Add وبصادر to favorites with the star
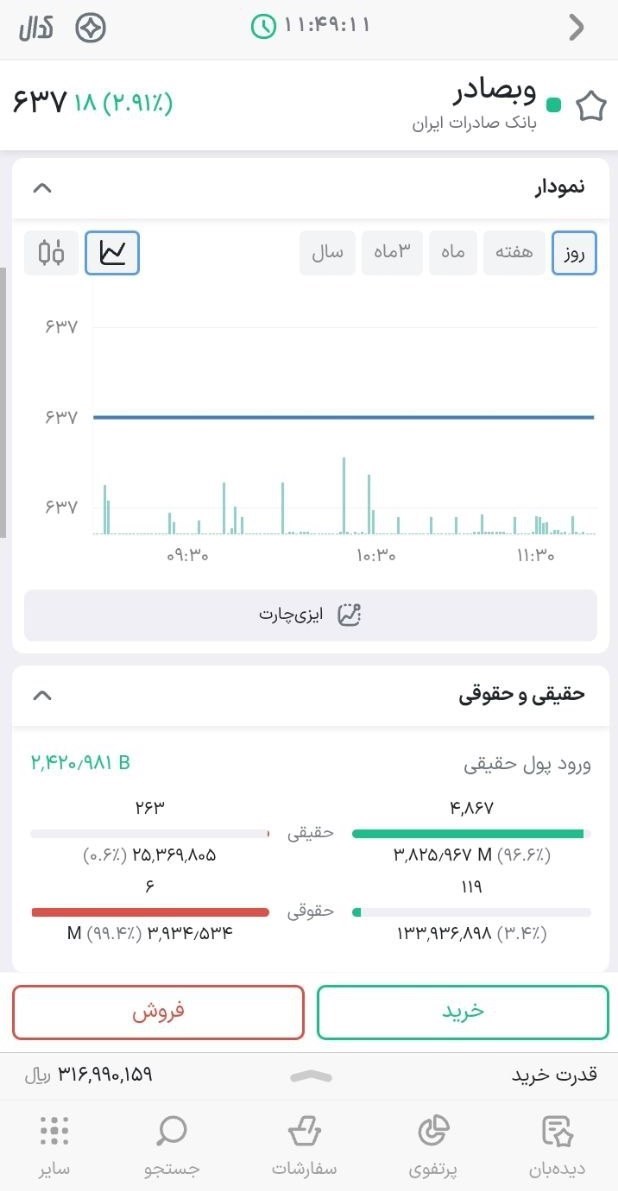The height and width of the screenshot is (1191, 618). 591,106
